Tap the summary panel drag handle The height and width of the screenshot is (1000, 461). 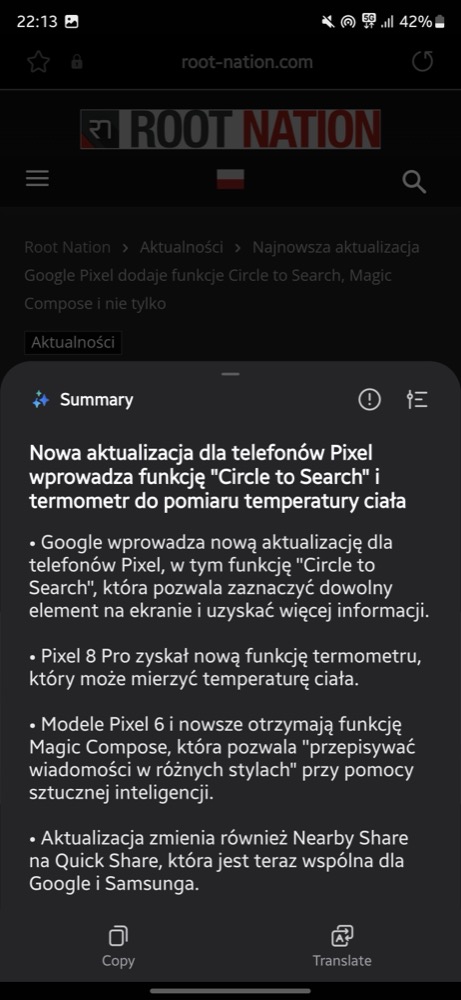click(230, 374)
